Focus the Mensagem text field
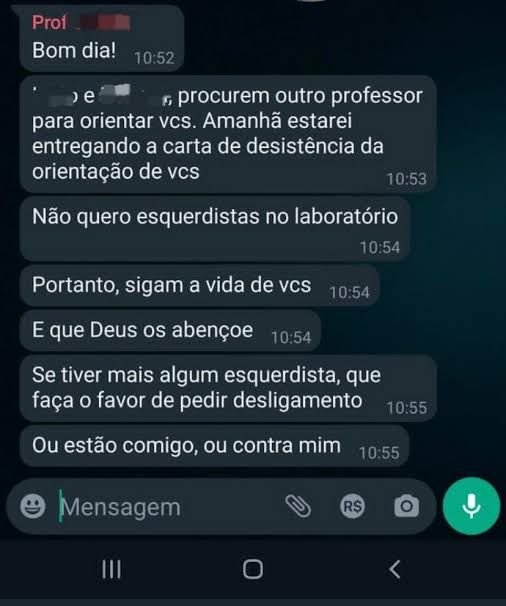The height and width of the screenshot is (606, 506). coord(166,507)
